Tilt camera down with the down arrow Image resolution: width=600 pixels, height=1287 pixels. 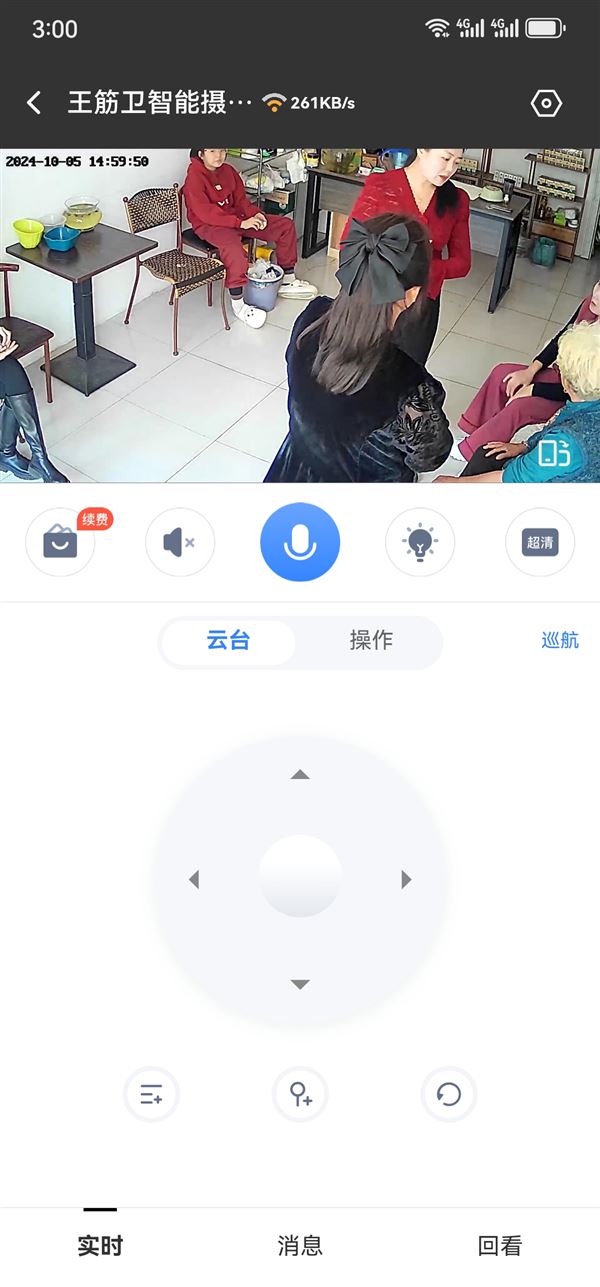tap(300, 985)
